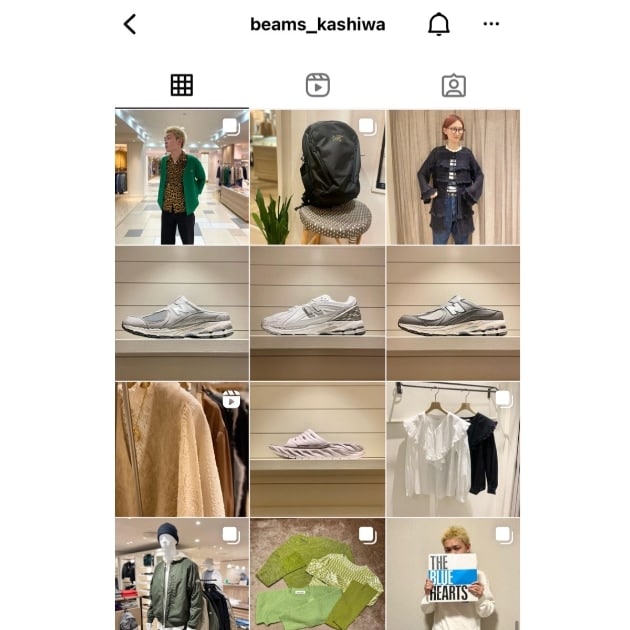Switch to the Reels tab
Image resolution: width=630 pixels, height=630 pixels.
point(317,85)
